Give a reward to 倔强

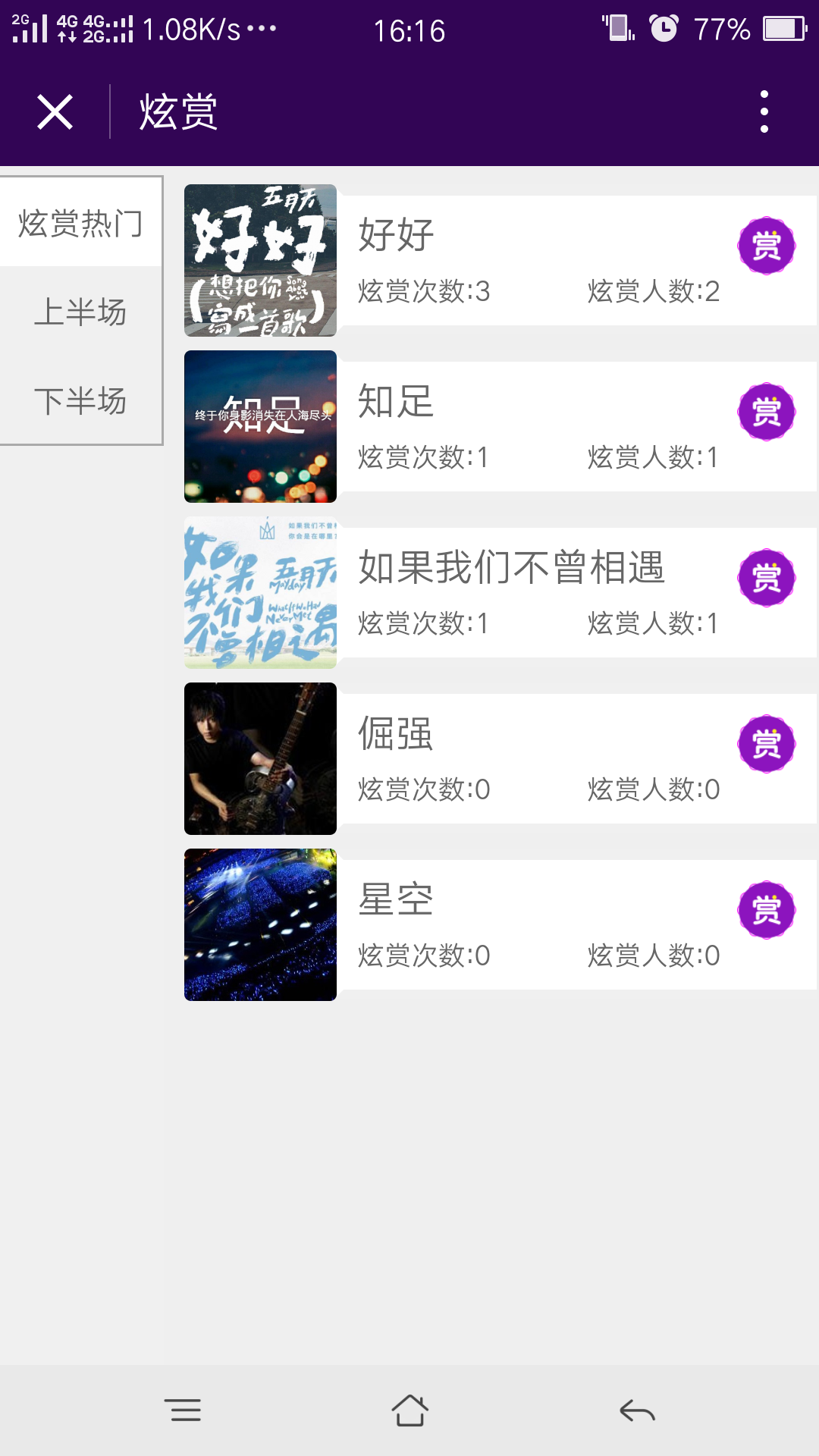click(766, 744)
